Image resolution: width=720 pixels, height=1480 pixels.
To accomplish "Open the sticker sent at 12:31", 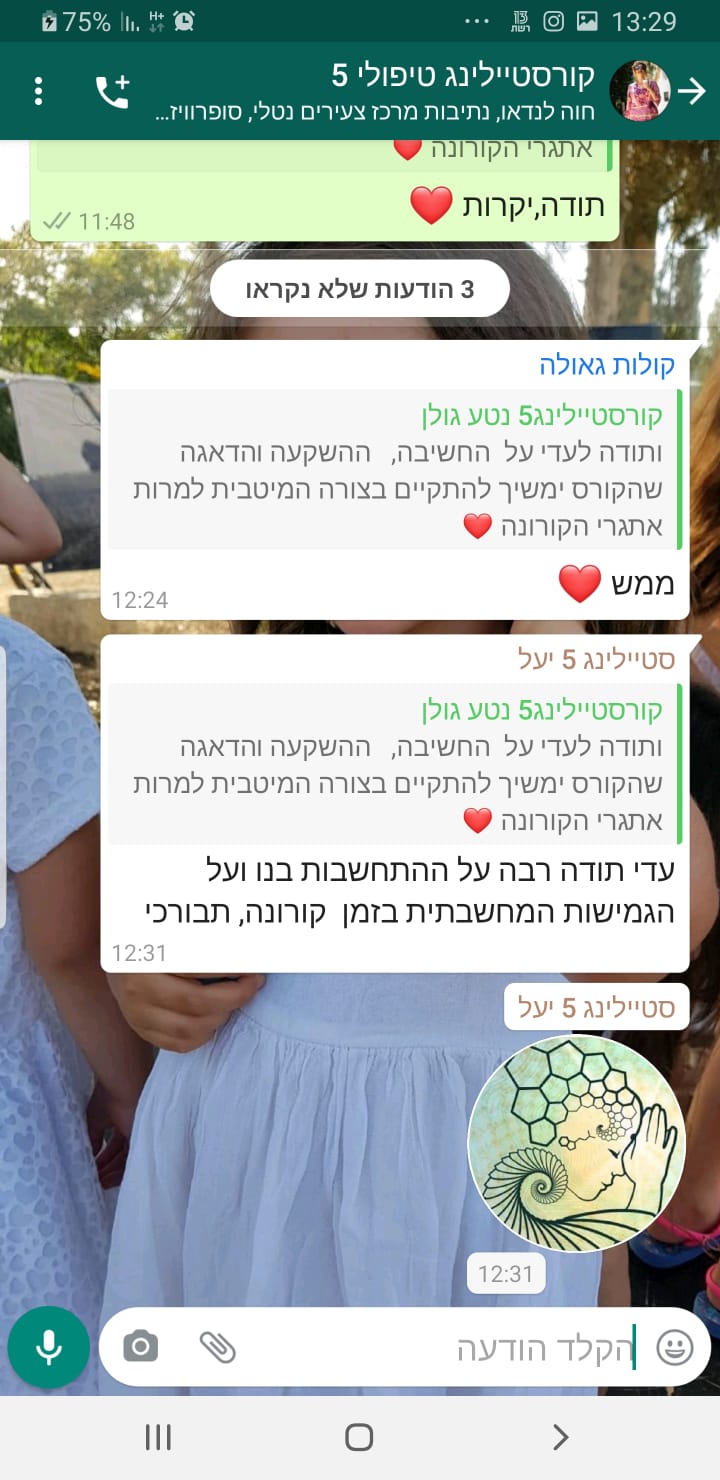I will [x=577, y=1143].
